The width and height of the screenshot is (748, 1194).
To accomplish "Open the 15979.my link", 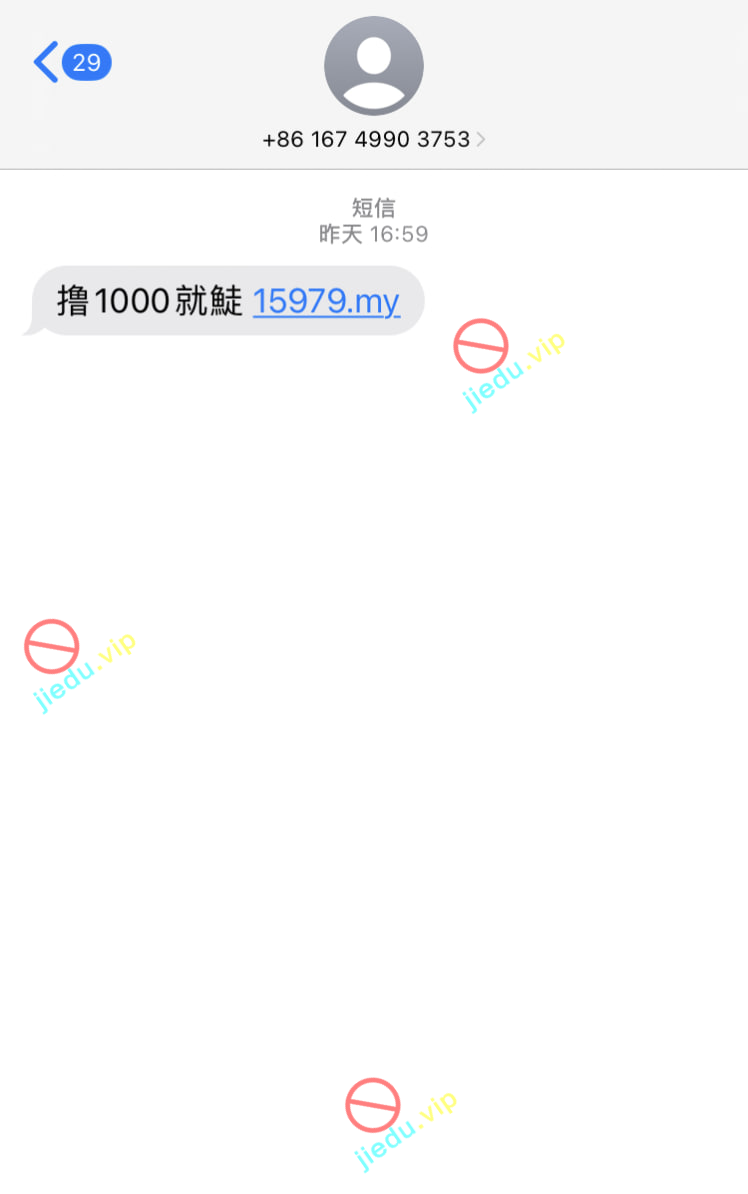I will [x=326, y=301].
